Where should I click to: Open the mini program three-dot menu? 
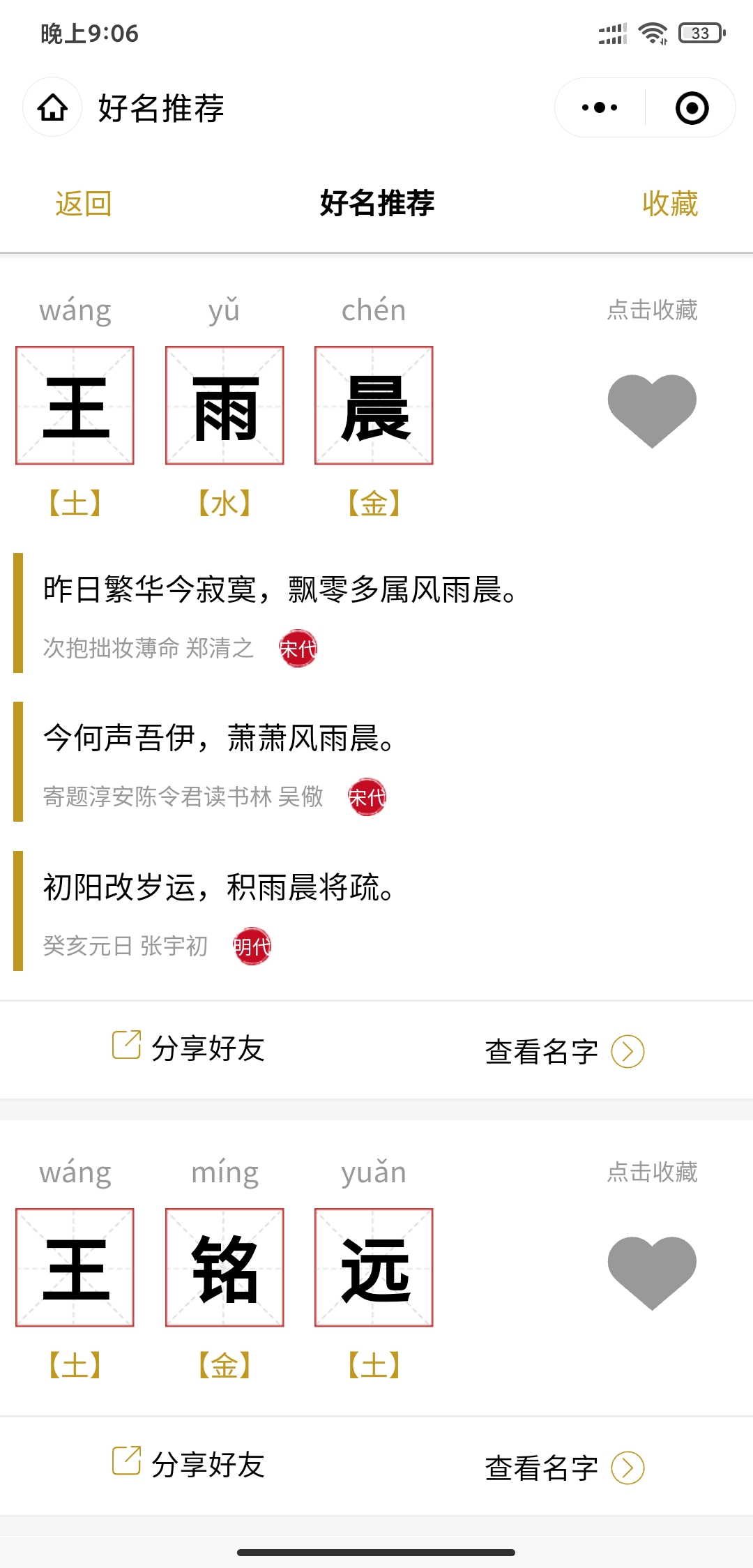point(600,107)
